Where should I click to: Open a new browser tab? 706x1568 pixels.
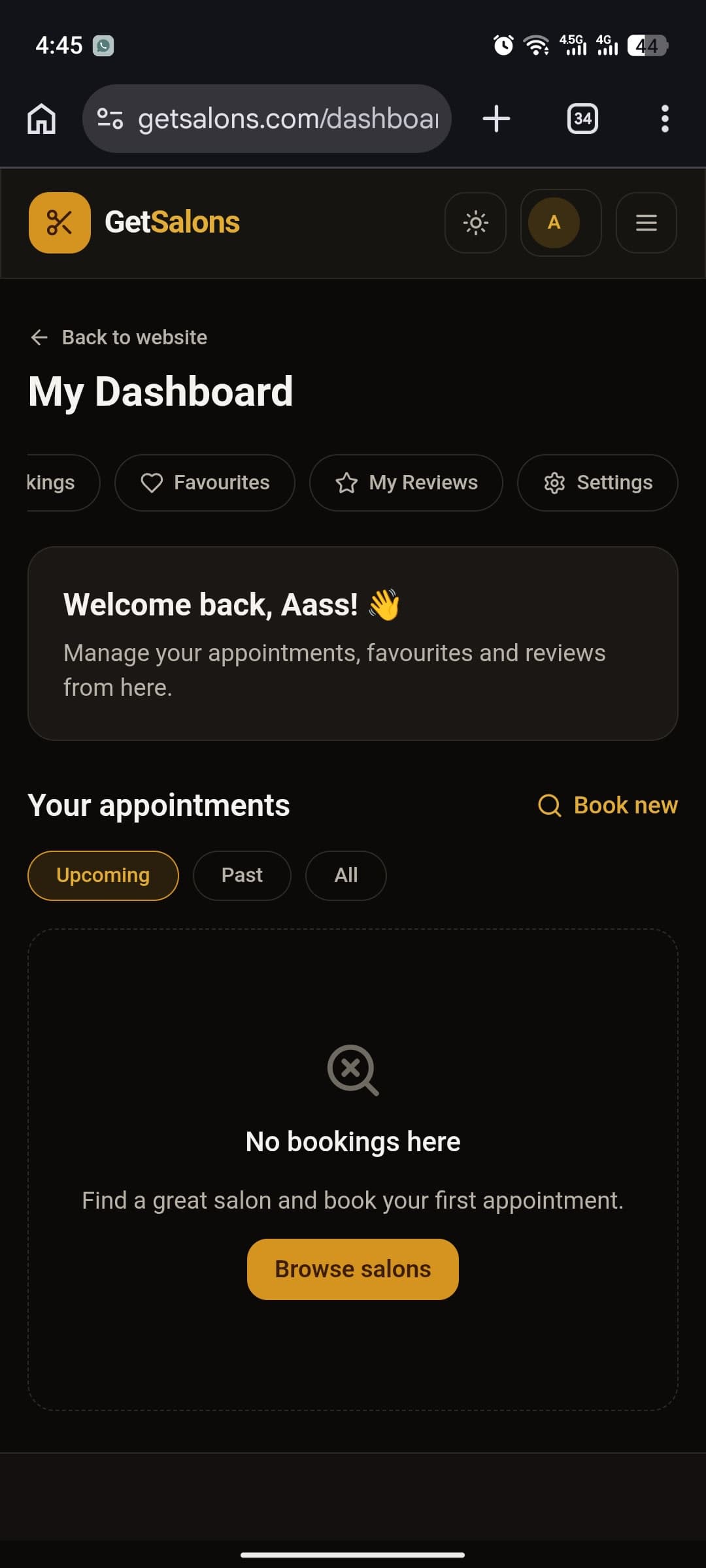(x=496, y=119)
